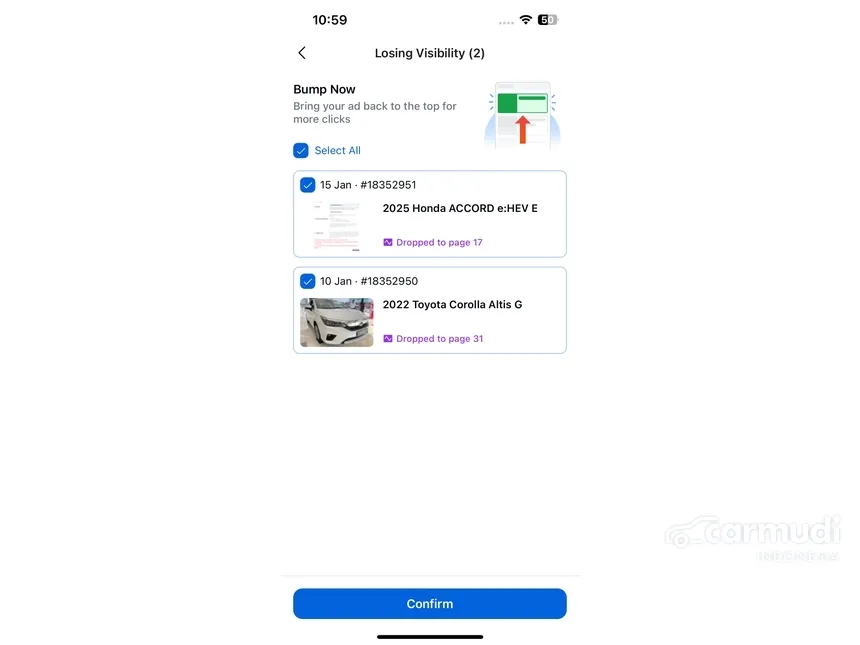Go back from Losing Visibility screen
The image size is (860, 645).
coord(302,53)
